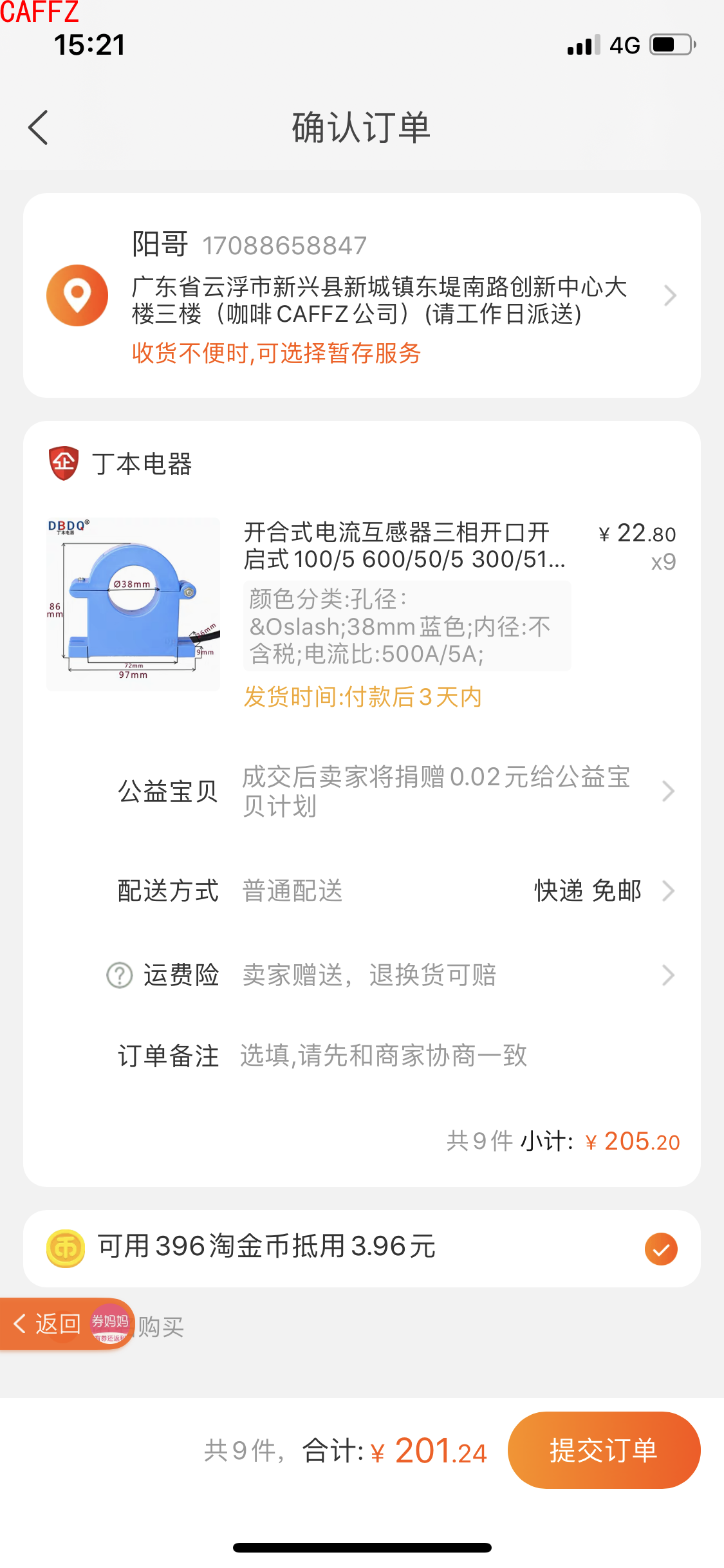The image size is (724, 1568).
Task: Expand shipping address details via right chevron
Action: tap(671, 295)
